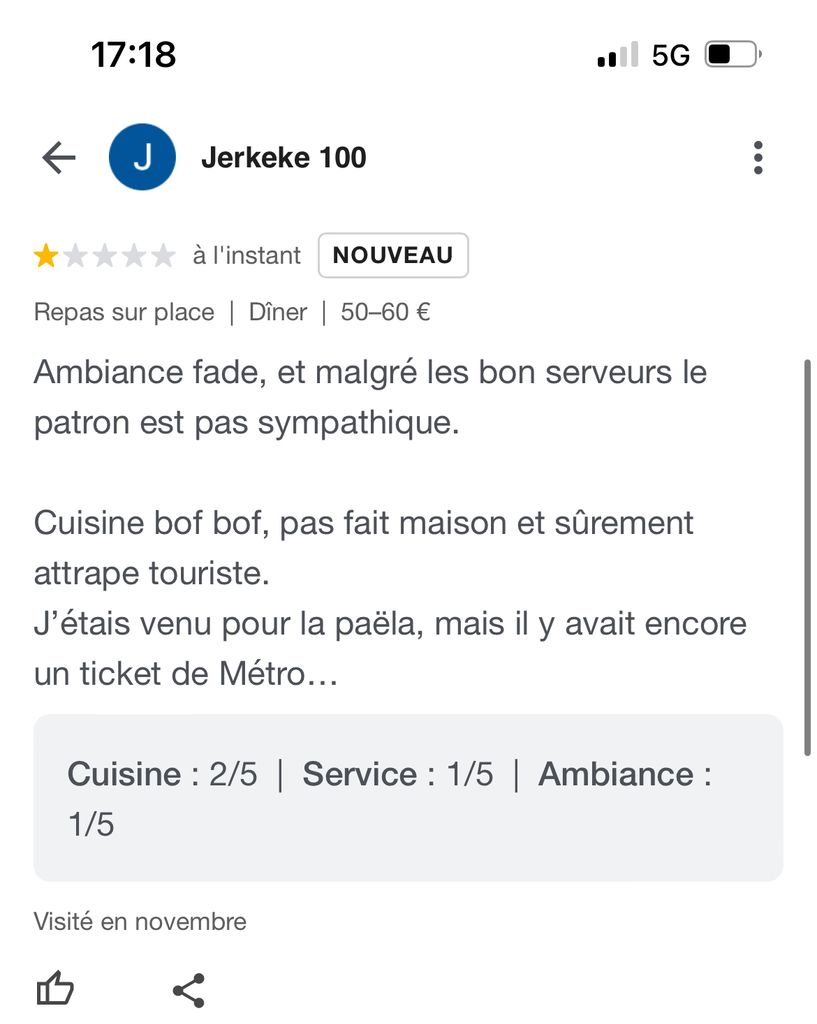
Task: Share this review
Action: tap(188, 990)
